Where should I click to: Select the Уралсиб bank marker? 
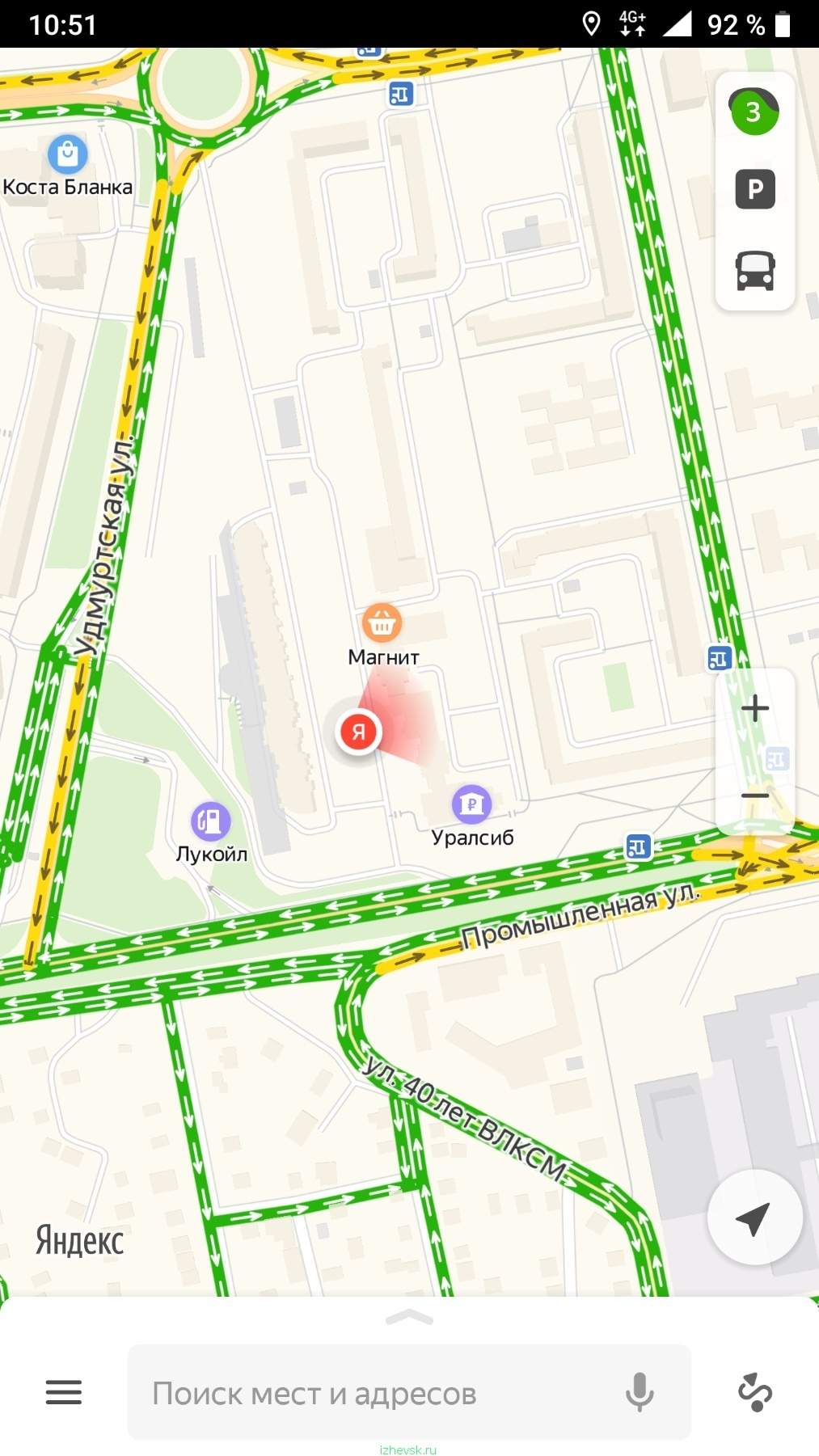pyautogui.click(x=471, y=804)
